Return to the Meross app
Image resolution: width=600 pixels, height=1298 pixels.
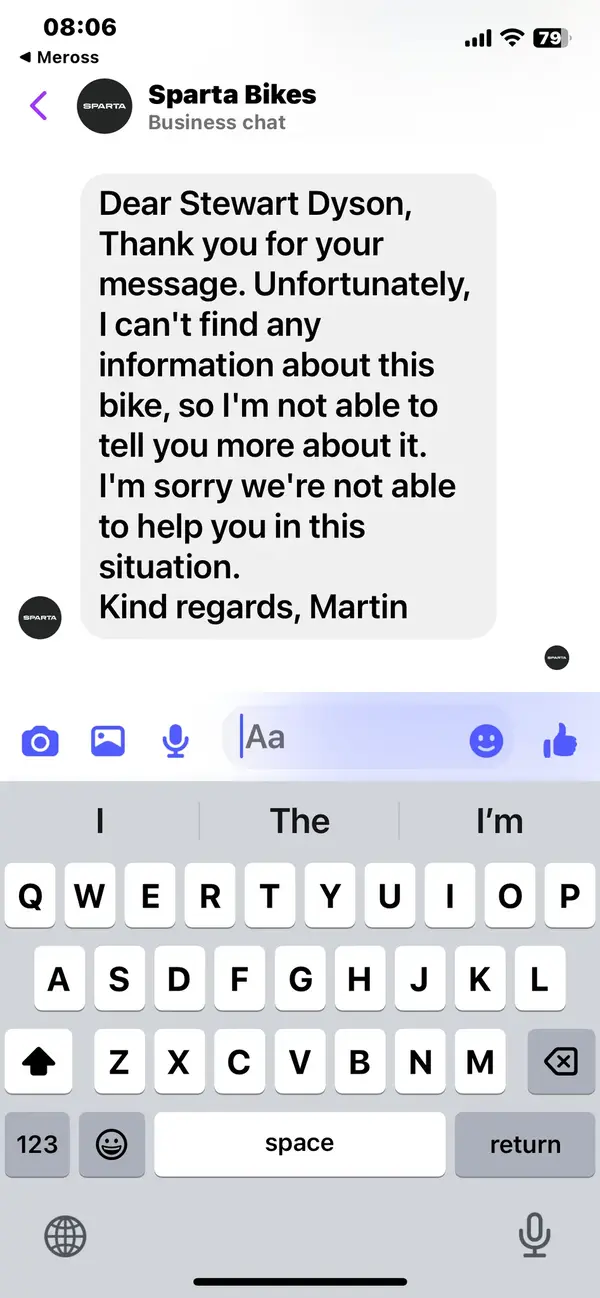tap(60, 57)
